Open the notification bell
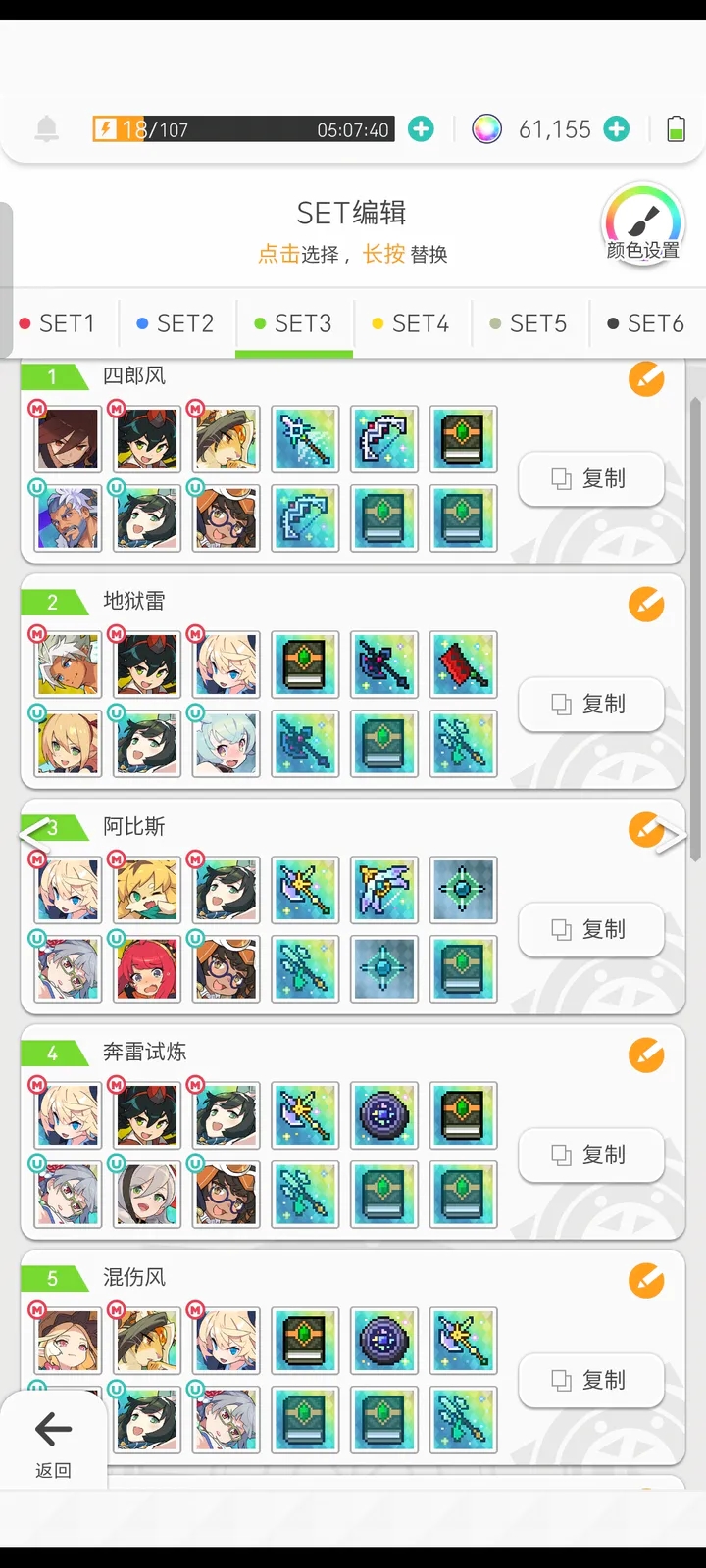Image resolution: width=706 pixels, height=1568 pixels. (46, 128)
